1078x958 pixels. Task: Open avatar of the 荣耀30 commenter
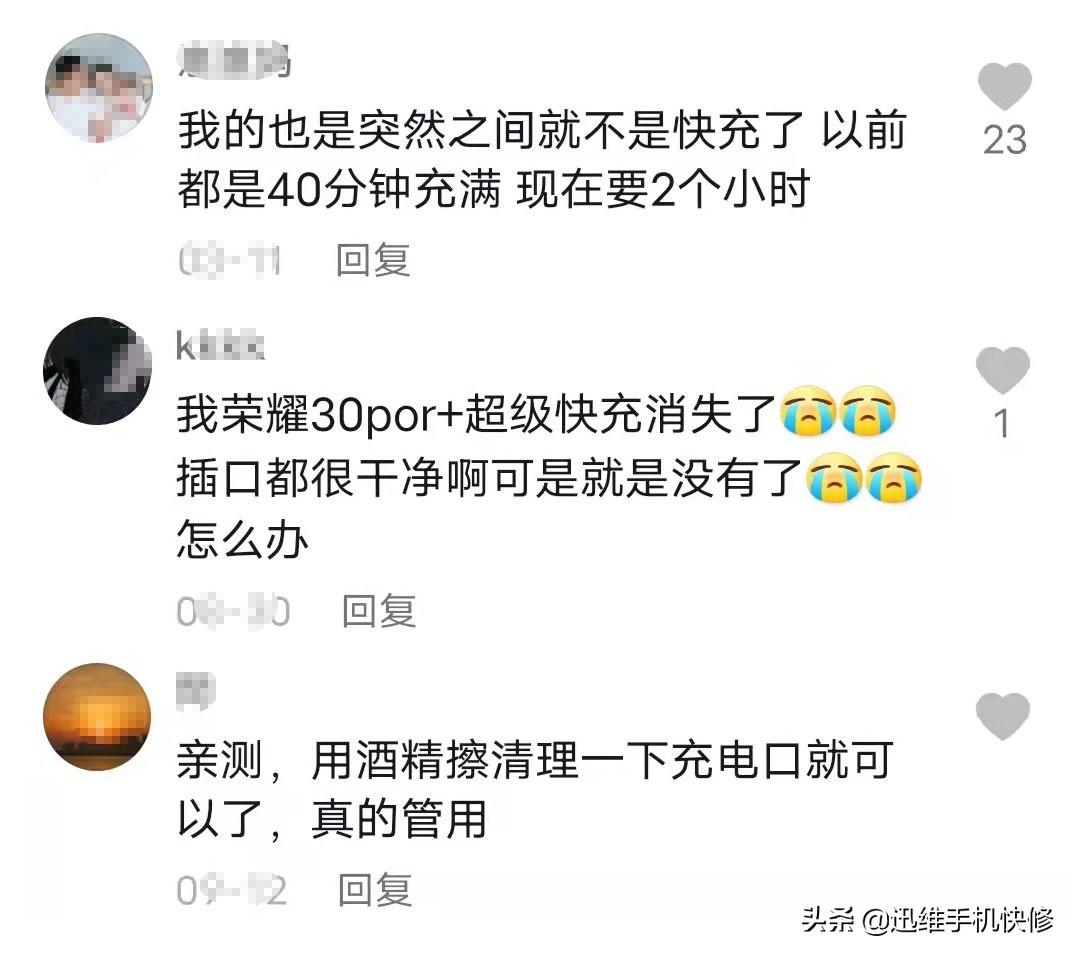point(96,371)
